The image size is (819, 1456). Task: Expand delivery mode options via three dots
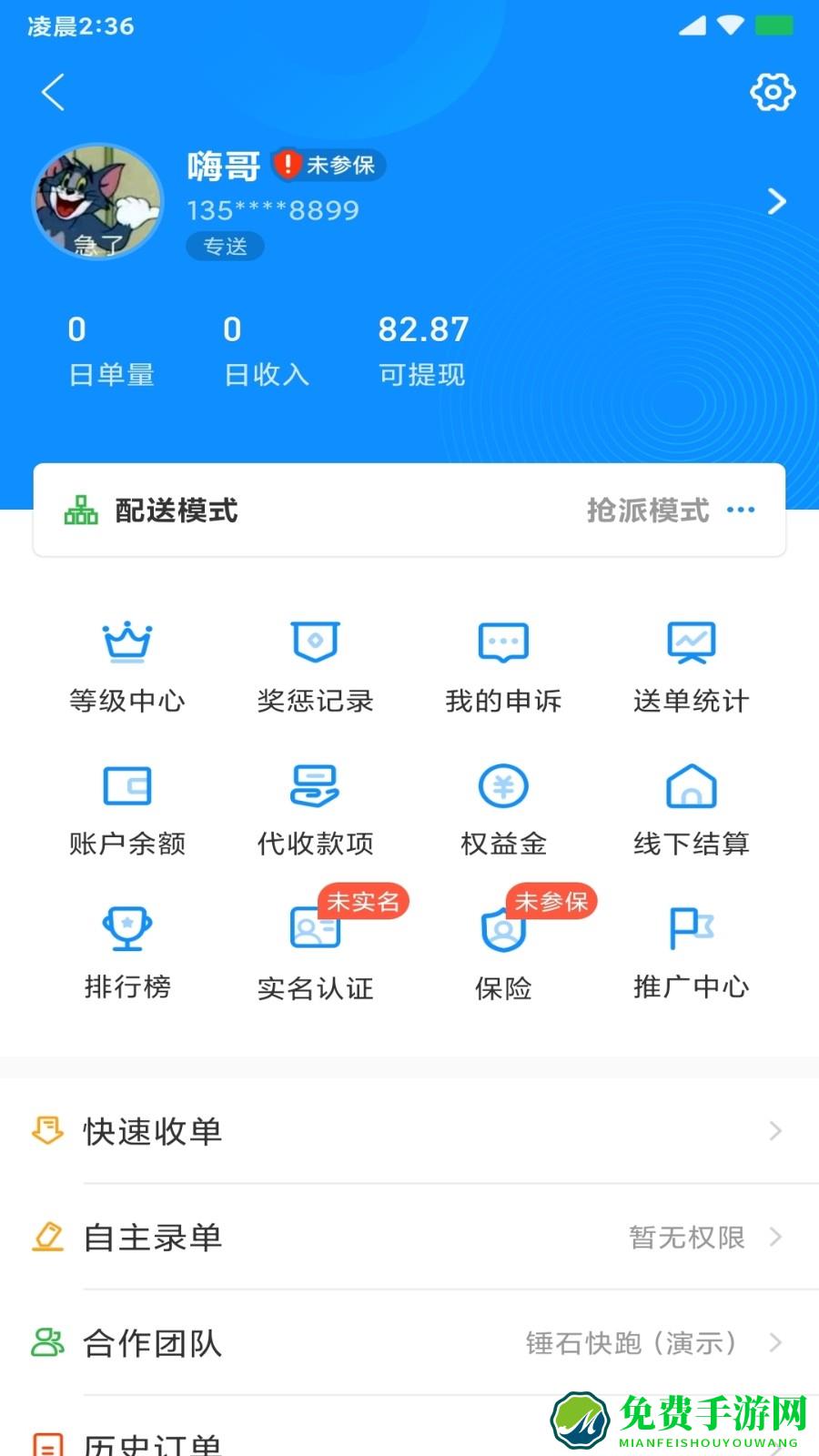743,510
